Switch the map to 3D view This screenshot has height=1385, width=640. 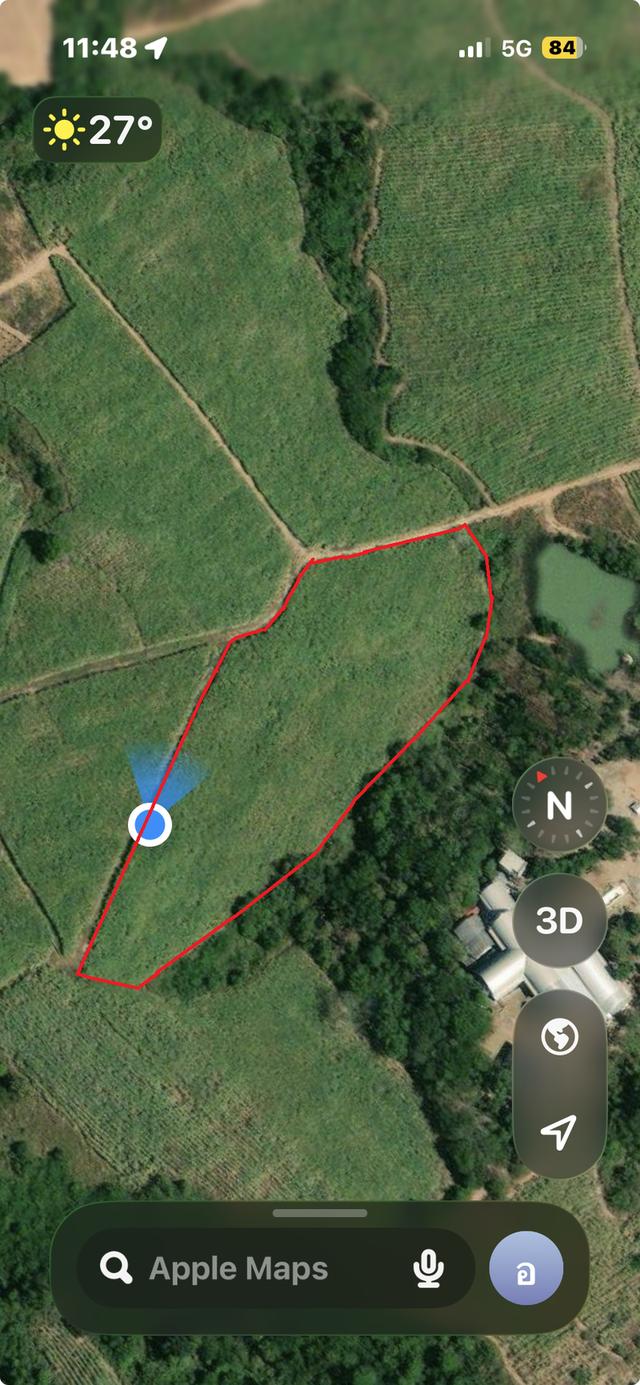pos(559,920)
